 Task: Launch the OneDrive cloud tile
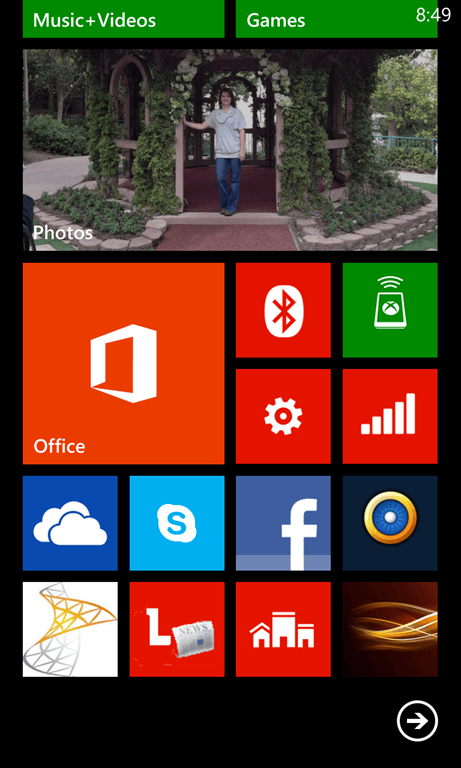pyautogui.click(x=70, y=523)
